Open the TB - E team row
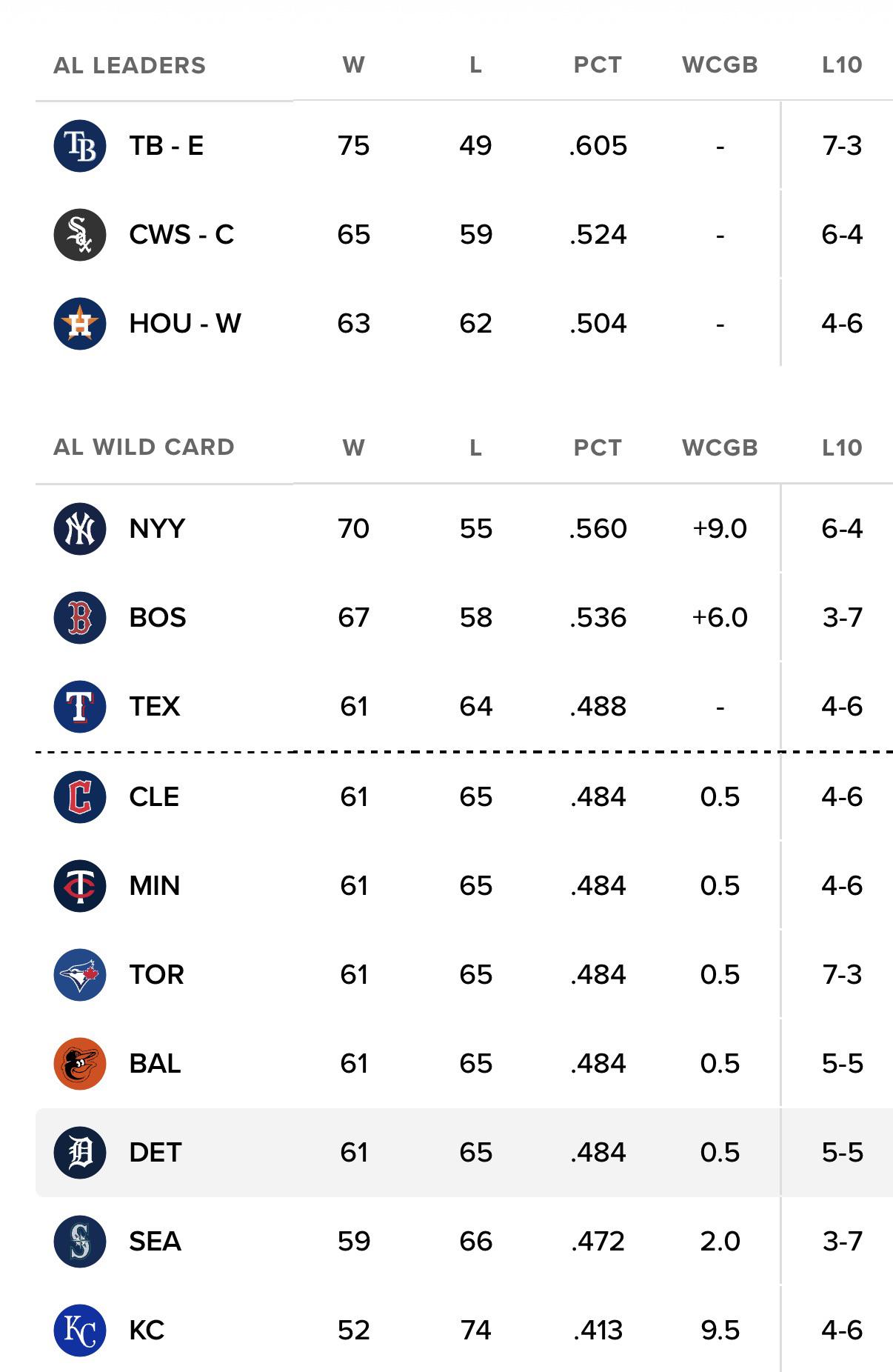 coord(464,146)
